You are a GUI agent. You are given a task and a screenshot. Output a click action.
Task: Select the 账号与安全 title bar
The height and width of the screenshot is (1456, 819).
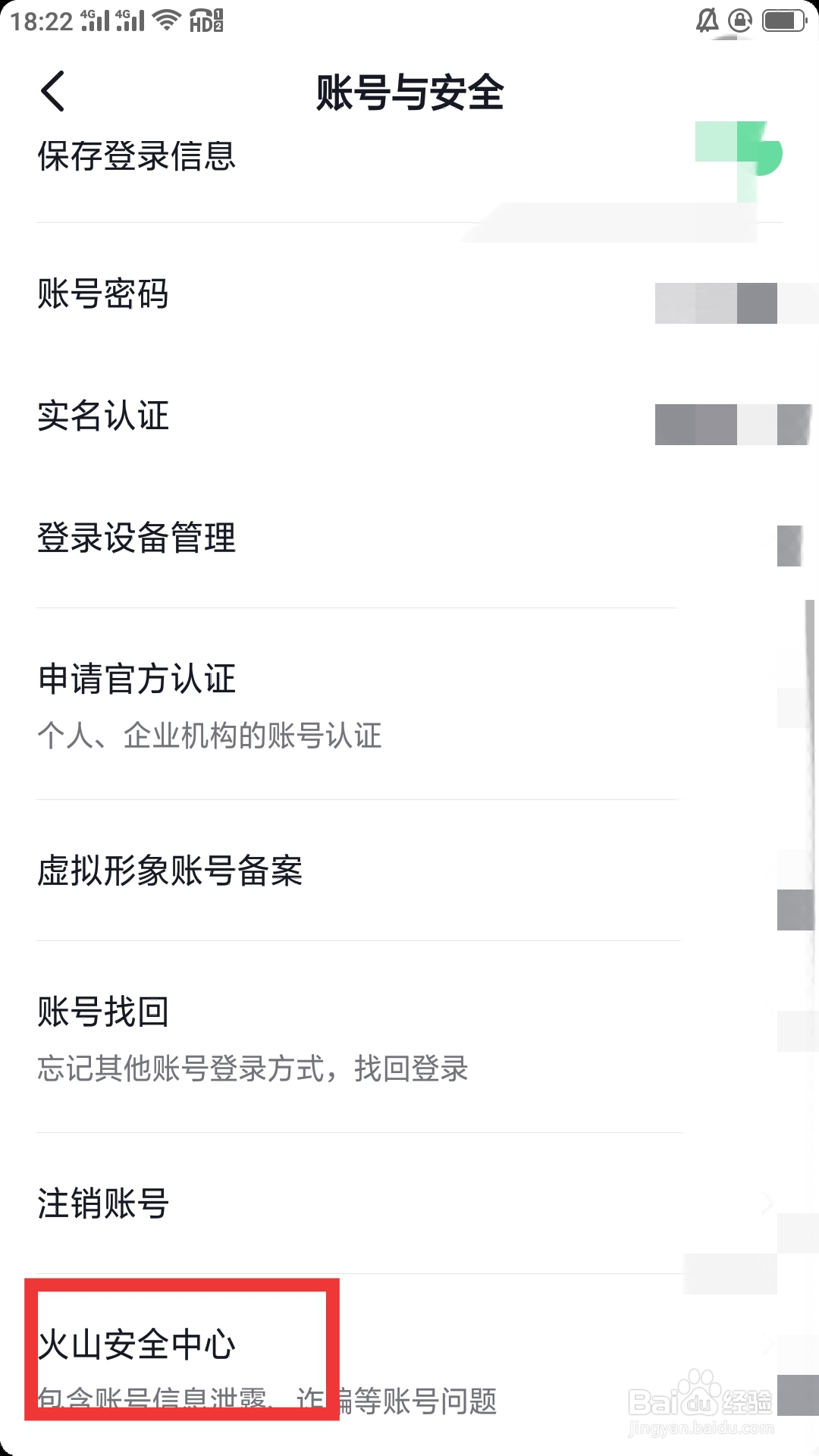point(409,93)
